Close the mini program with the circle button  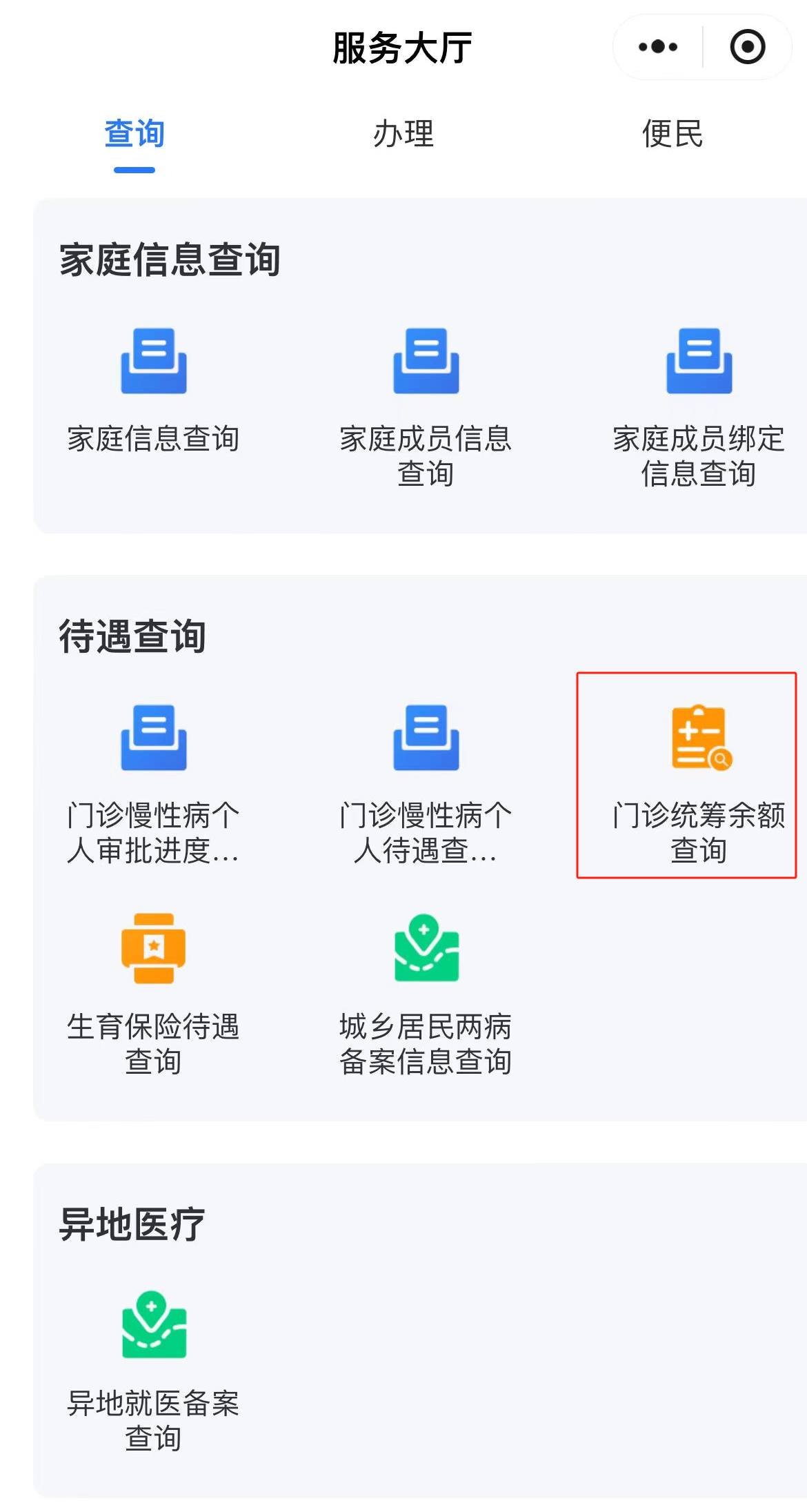pyautogui.click(x=748, y=47)
